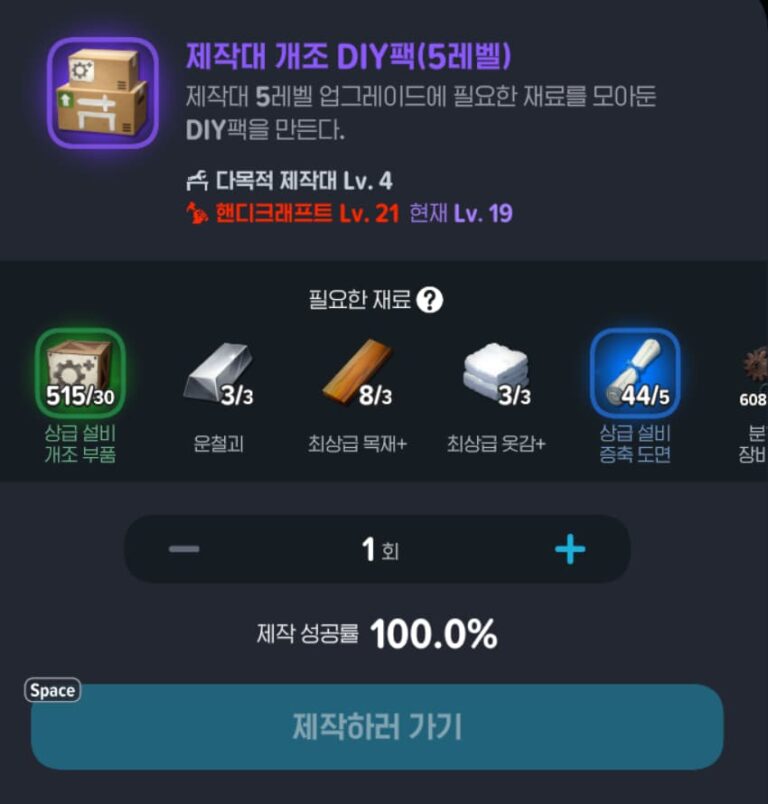
Task: Click the 515/30 quantity badge
Action: click(x=82, y=394)
